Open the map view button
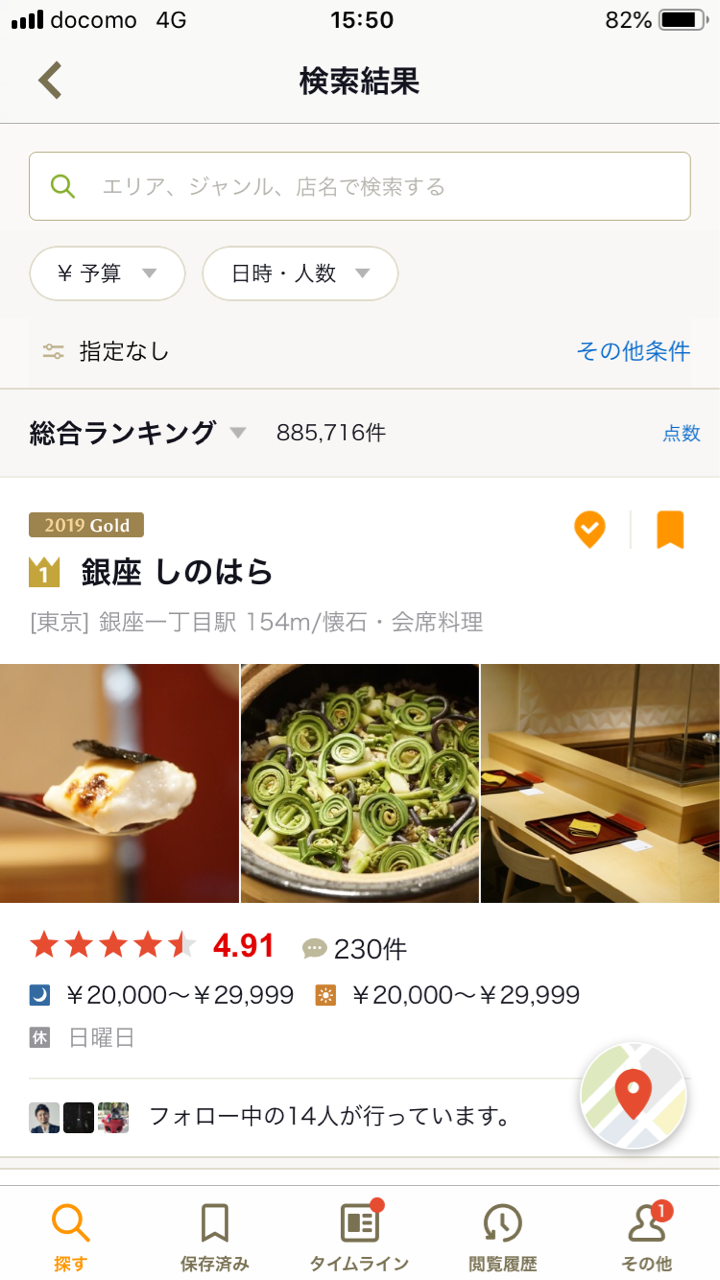This screenshot has width=720, height=1280. 633,1096
